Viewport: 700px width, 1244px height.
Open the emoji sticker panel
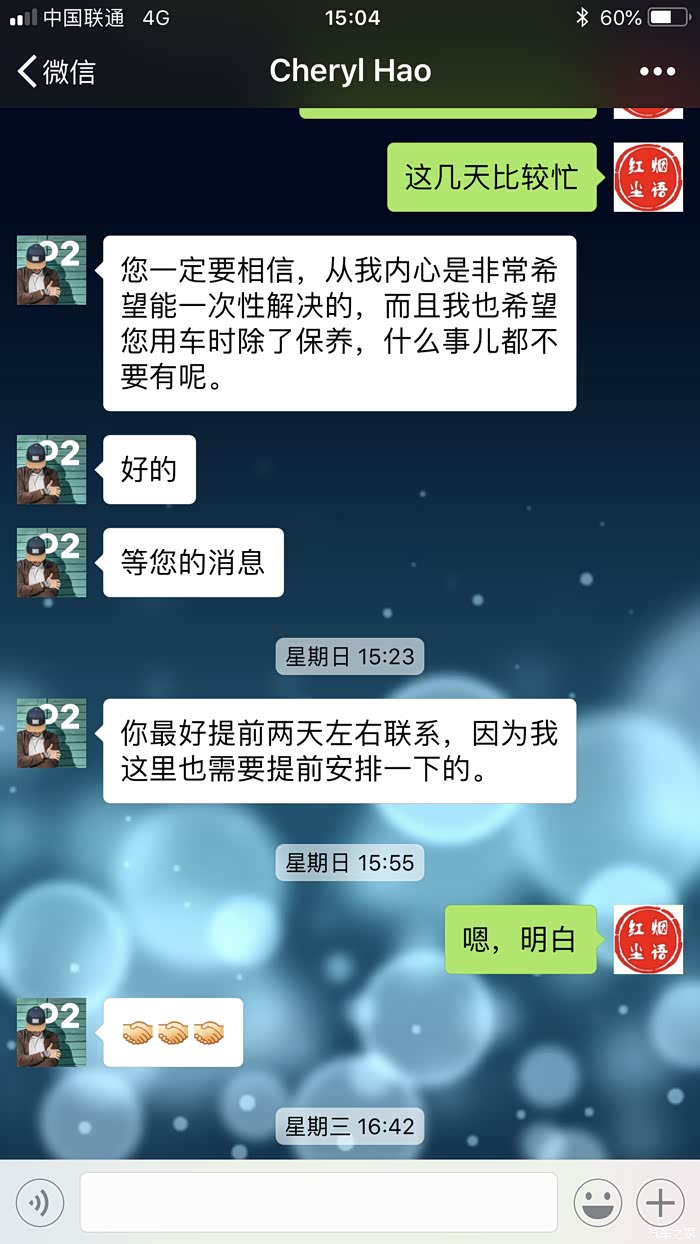[598, 1202]
